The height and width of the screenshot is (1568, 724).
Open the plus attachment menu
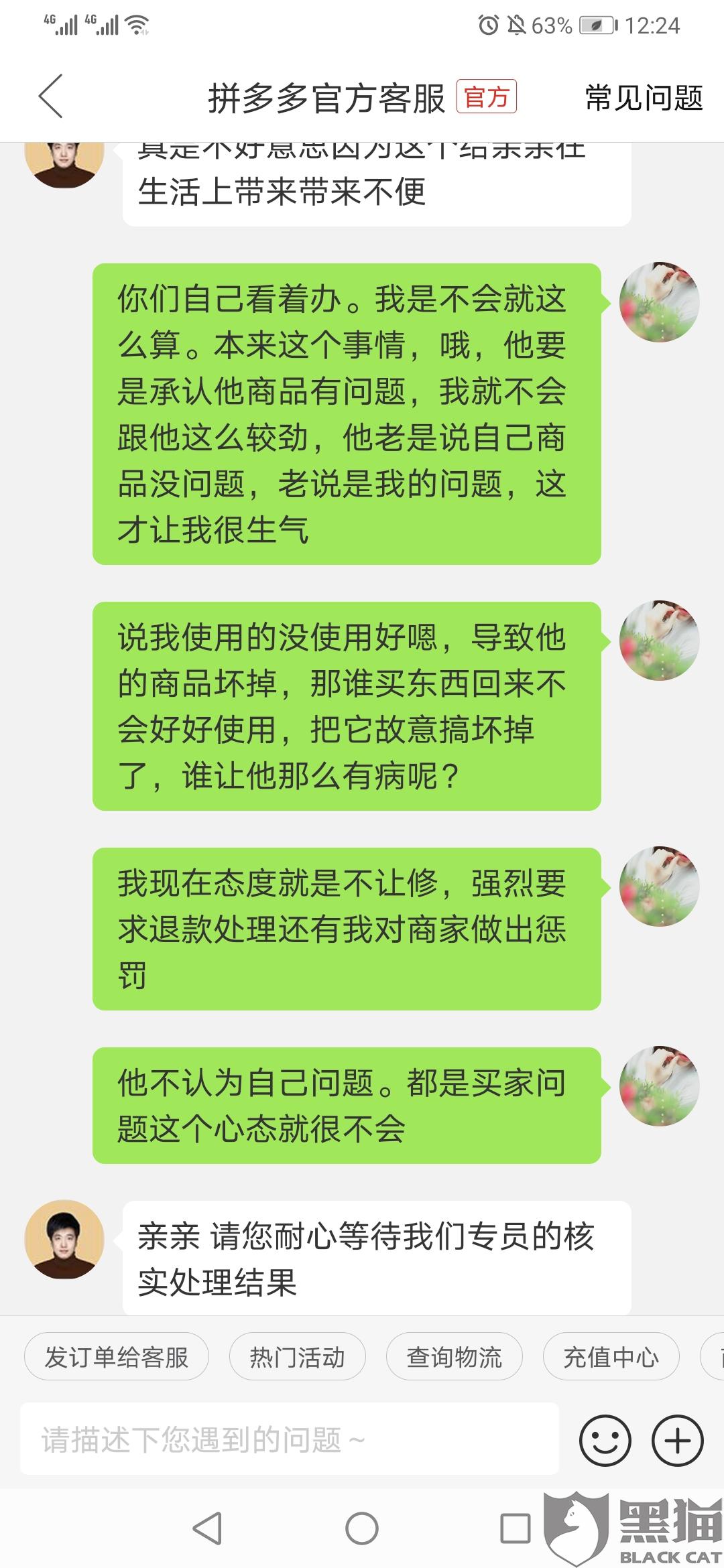coord(678,1440)
